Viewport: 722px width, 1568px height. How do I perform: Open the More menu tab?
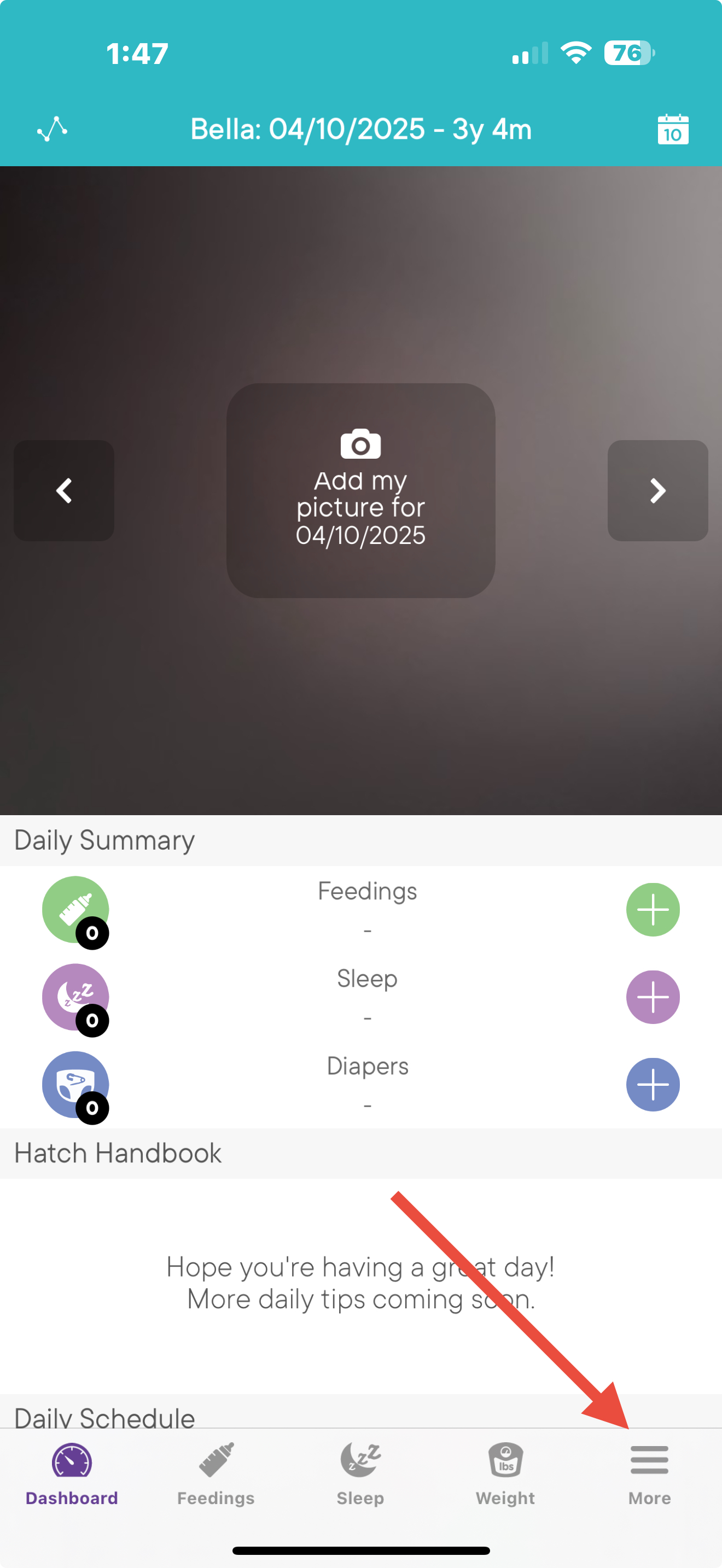click(650, 1472)
